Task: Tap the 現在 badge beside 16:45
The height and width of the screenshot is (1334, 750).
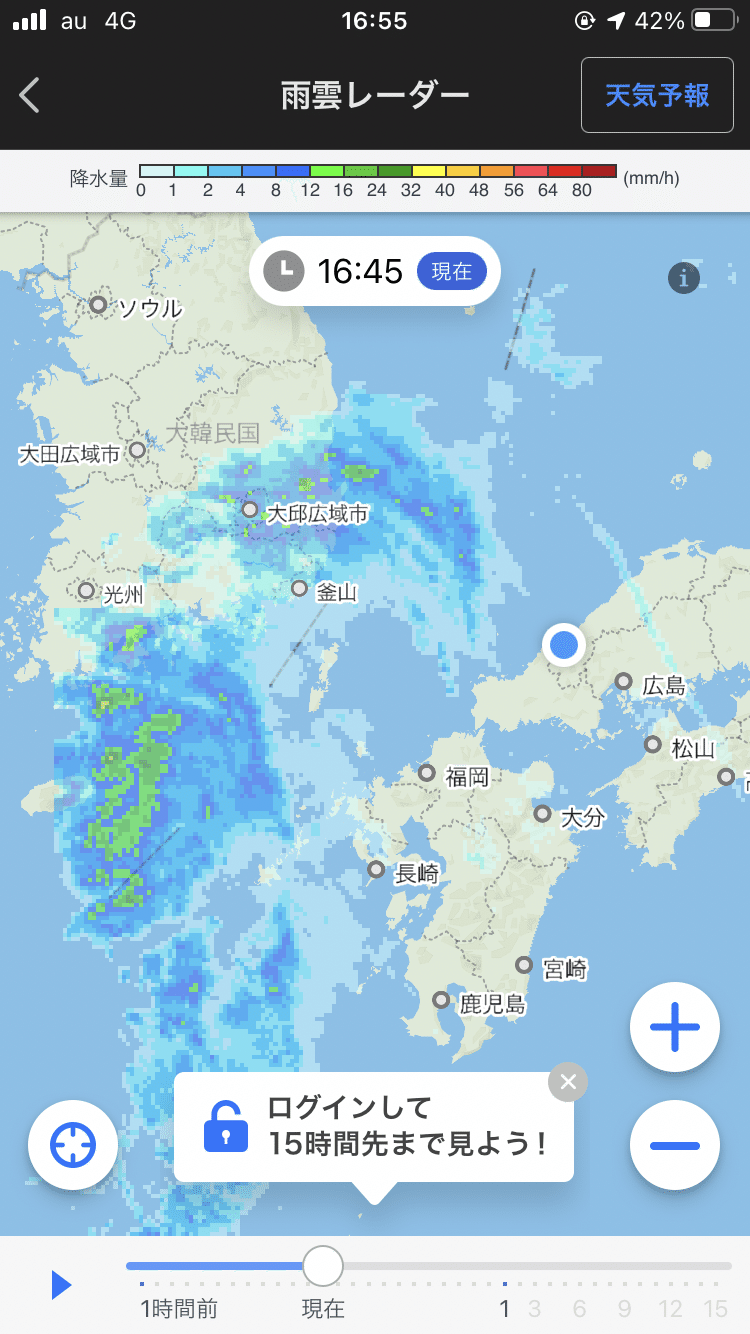Action: pyautogui.click(x=451, y=271)
